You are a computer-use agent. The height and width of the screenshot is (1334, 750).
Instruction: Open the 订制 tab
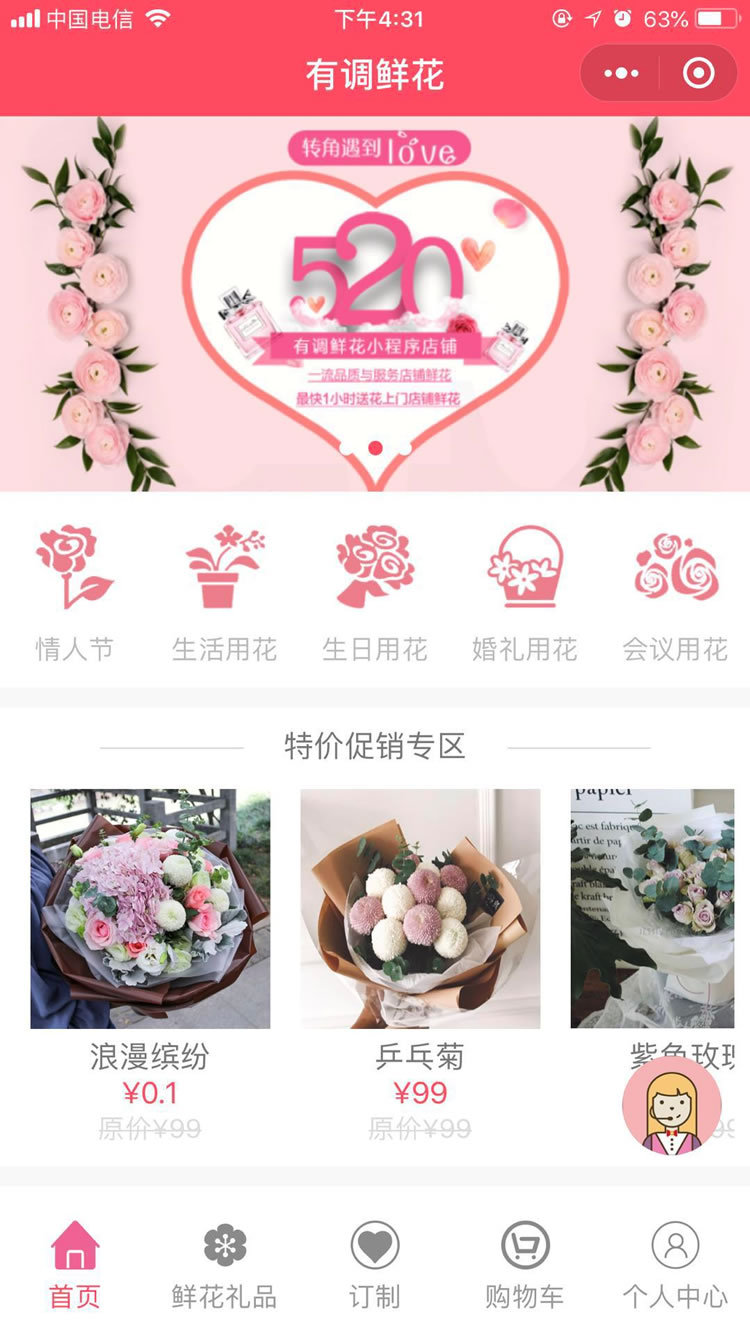(375, 1265)
